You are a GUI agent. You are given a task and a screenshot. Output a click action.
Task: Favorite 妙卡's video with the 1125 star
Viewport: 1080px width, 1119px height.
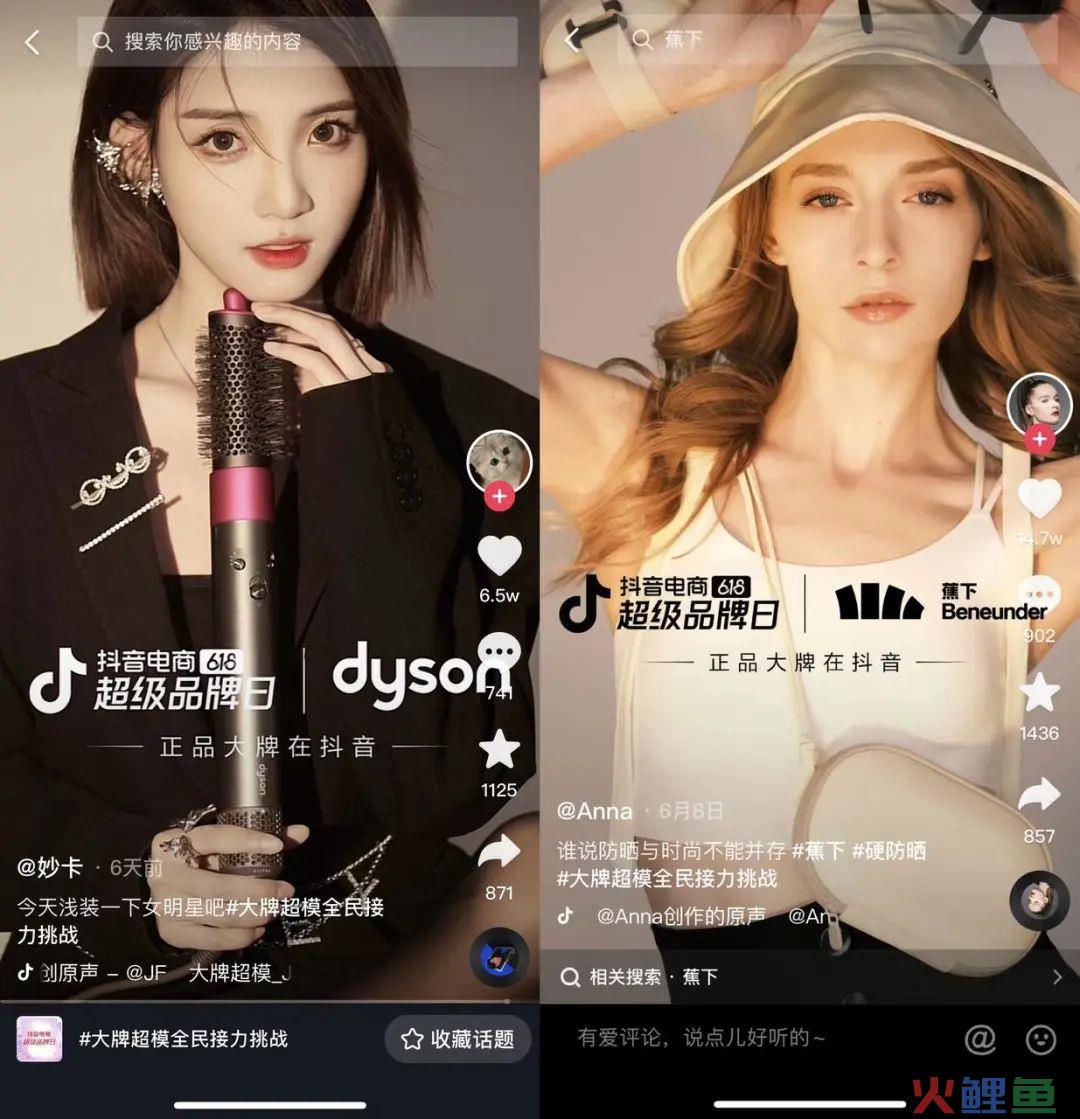pos(499,749)
